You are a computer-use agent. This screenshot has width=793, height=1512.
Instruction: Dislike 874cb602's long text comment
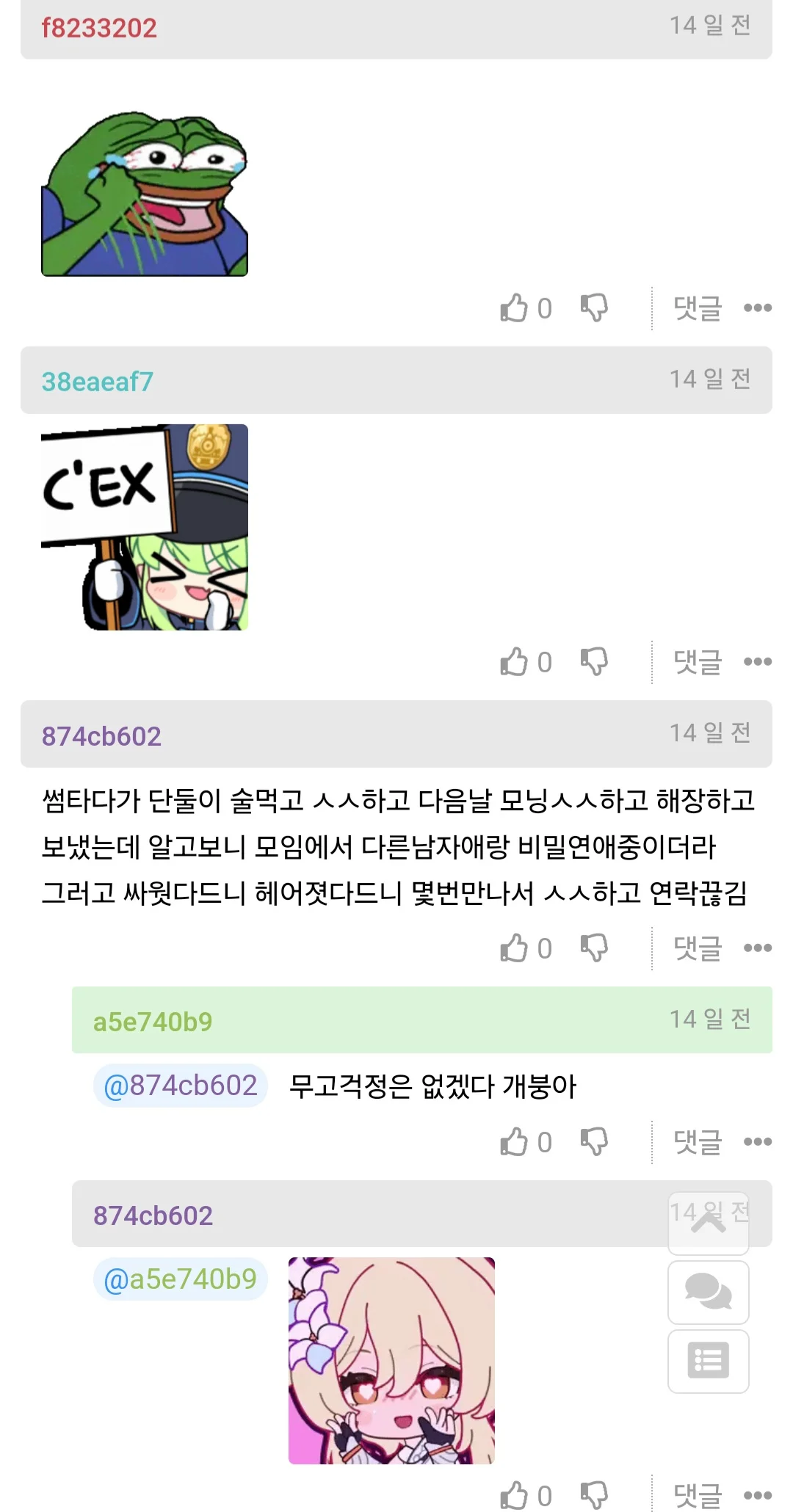(x=594, y=948)
